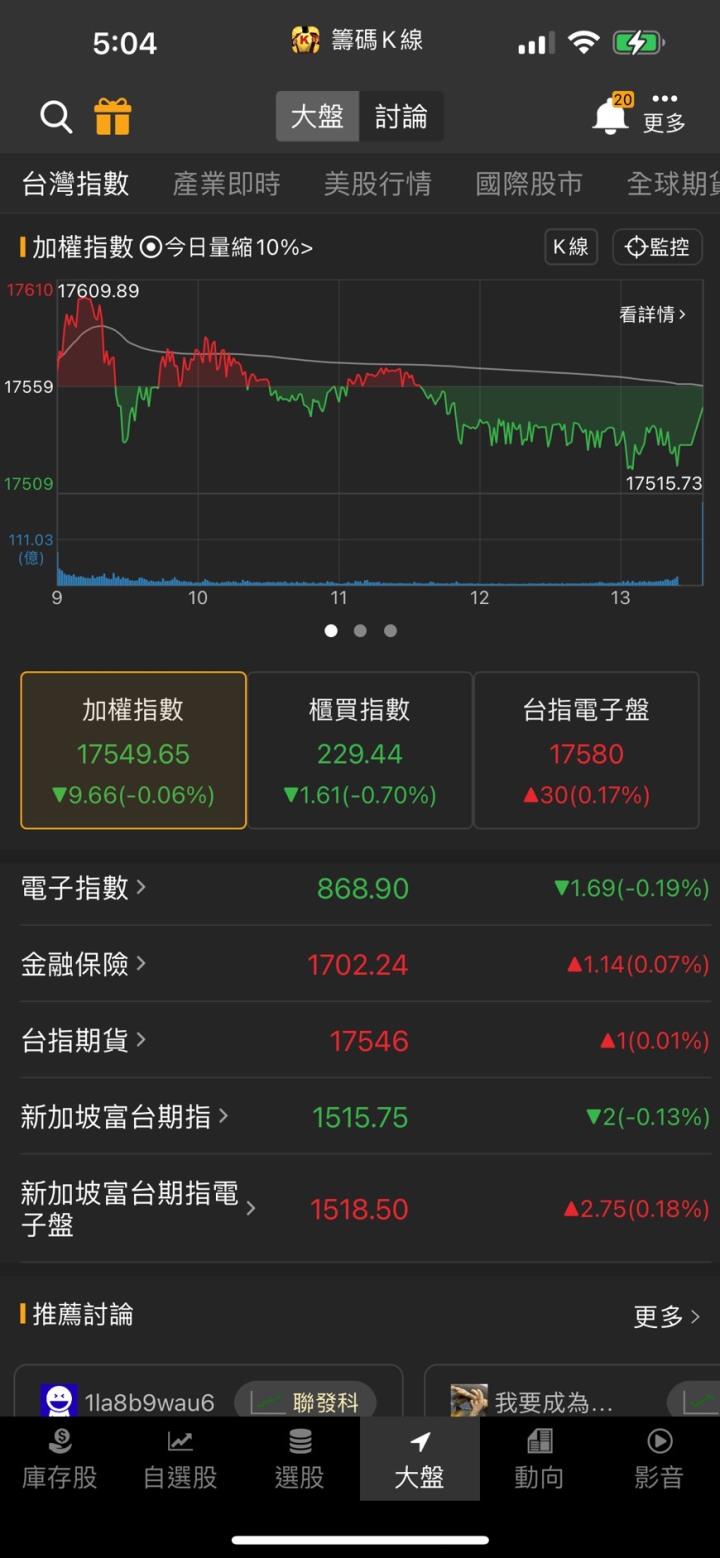720x1558 pixels.
Task: Tap the gift promotion icon
Action: coord(114,117)
